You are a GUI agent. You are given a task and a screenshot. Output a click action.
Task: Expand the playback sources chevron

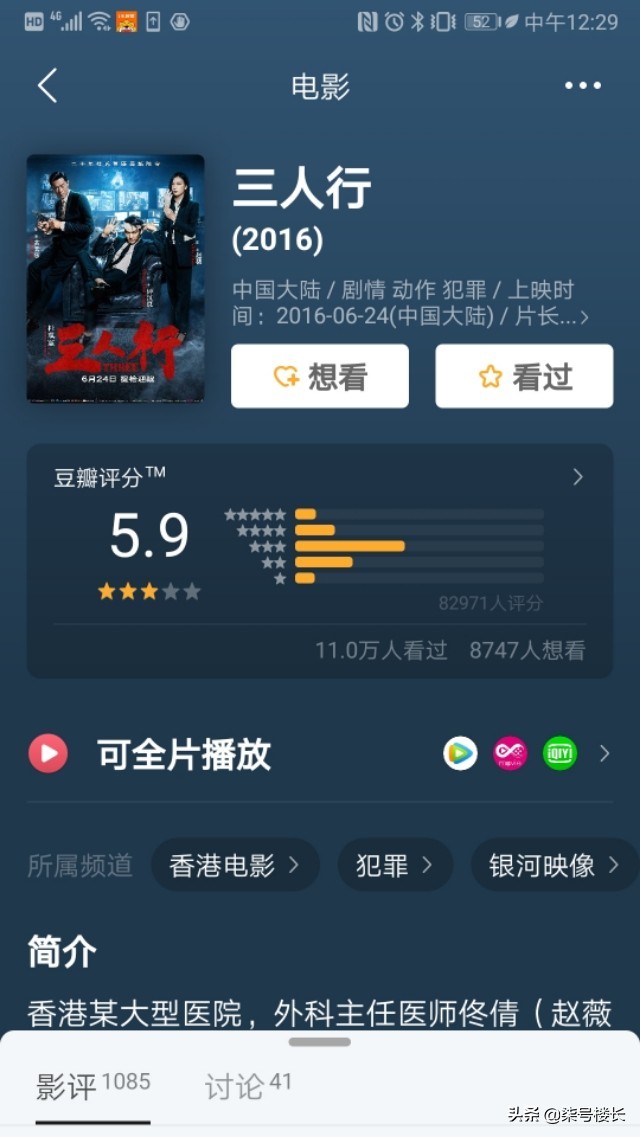pos(604,753)
